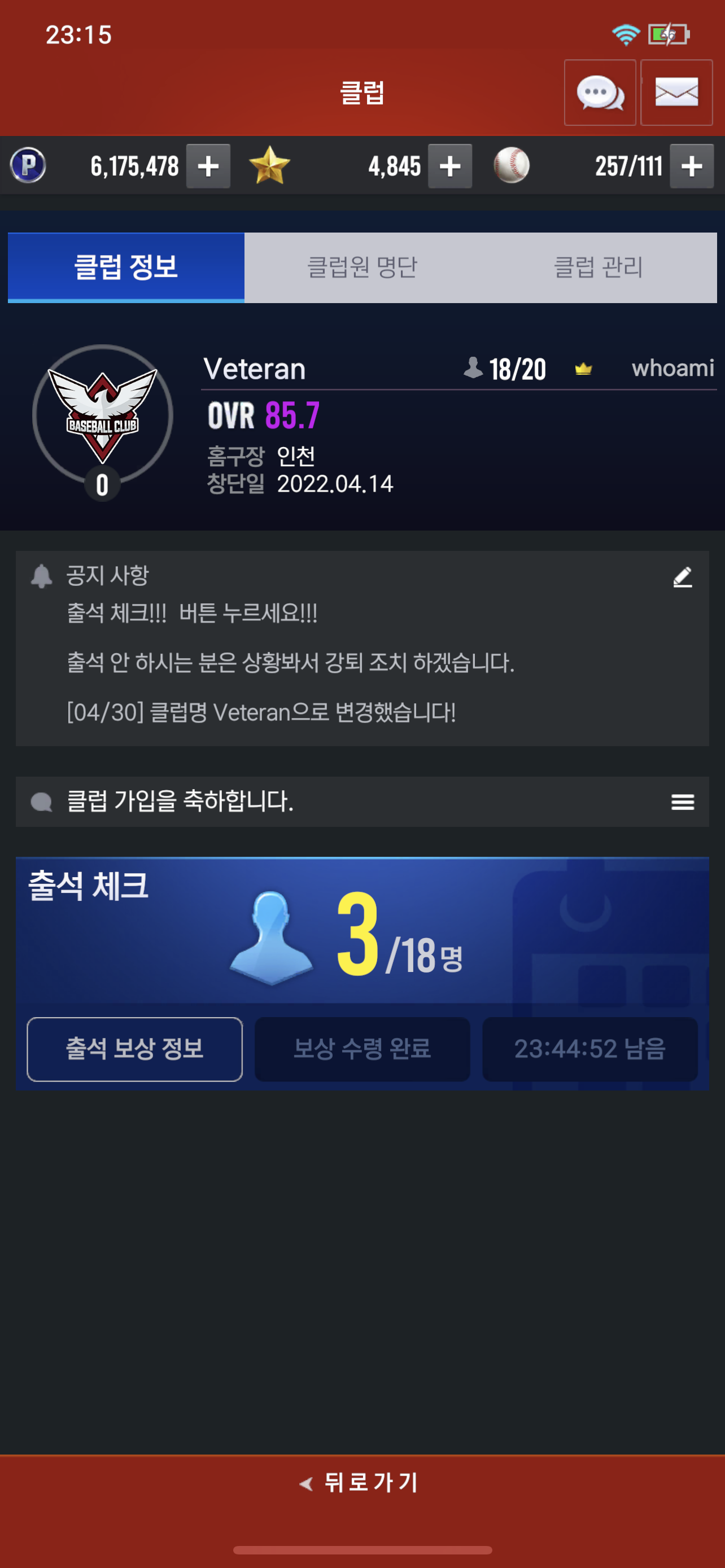Add more stars with plus button
Screen dimensions: 725x1568
[x=450, y=166]
